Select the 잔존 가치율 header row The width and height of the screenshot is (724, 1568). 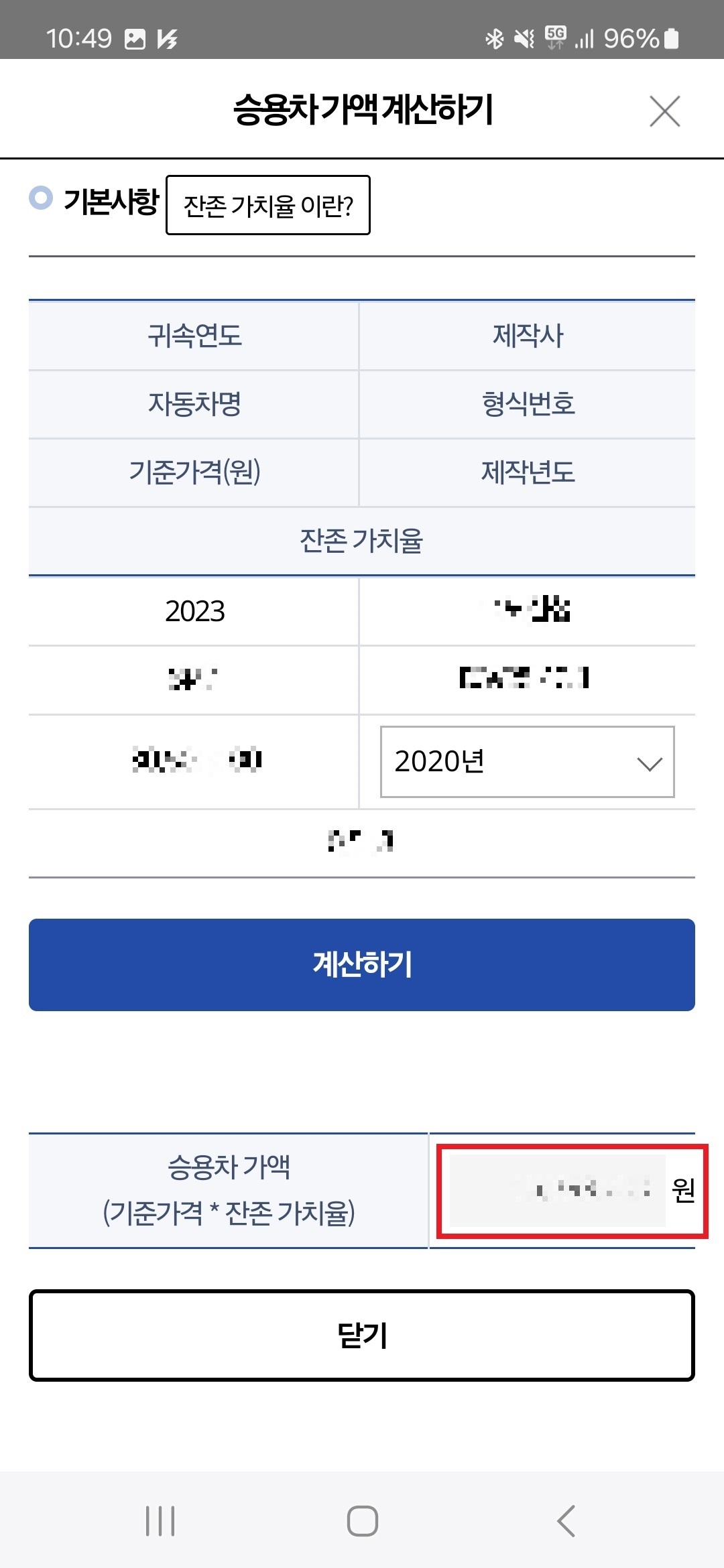[362, 539]
